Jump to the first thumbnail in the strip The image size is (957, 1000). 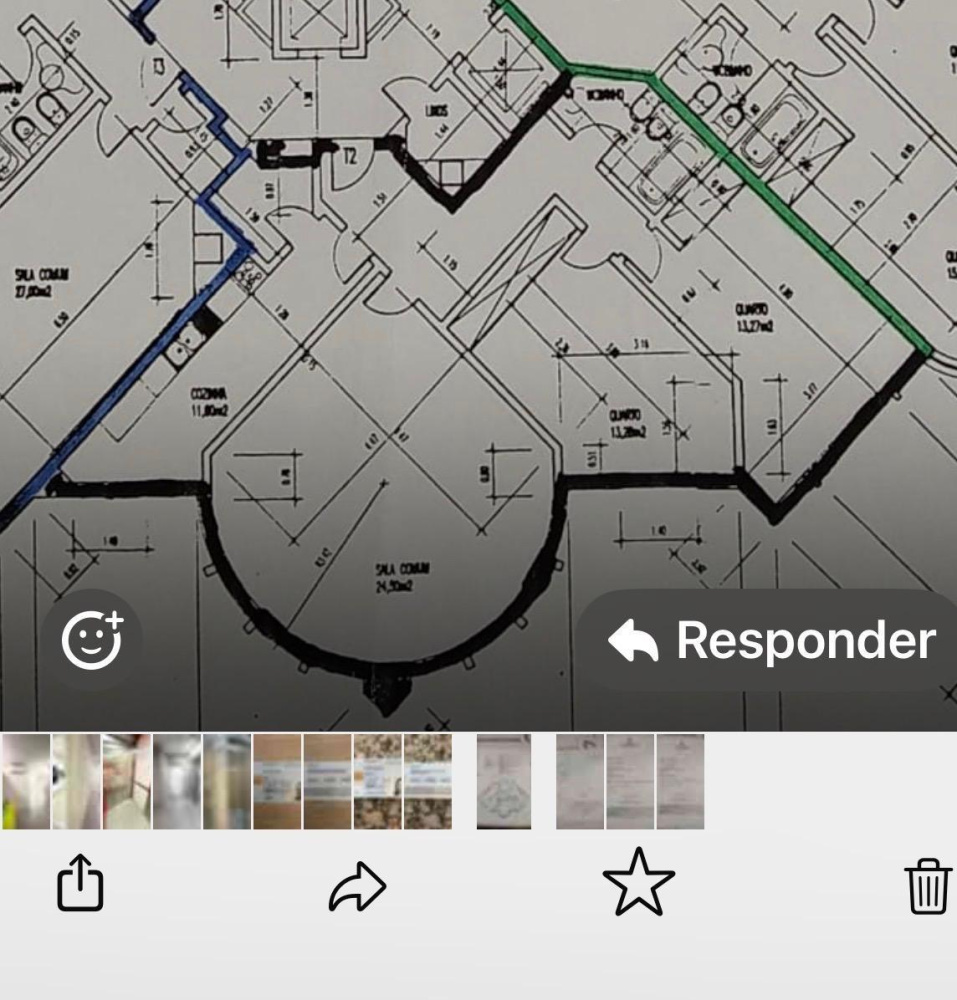pos(26,782)
